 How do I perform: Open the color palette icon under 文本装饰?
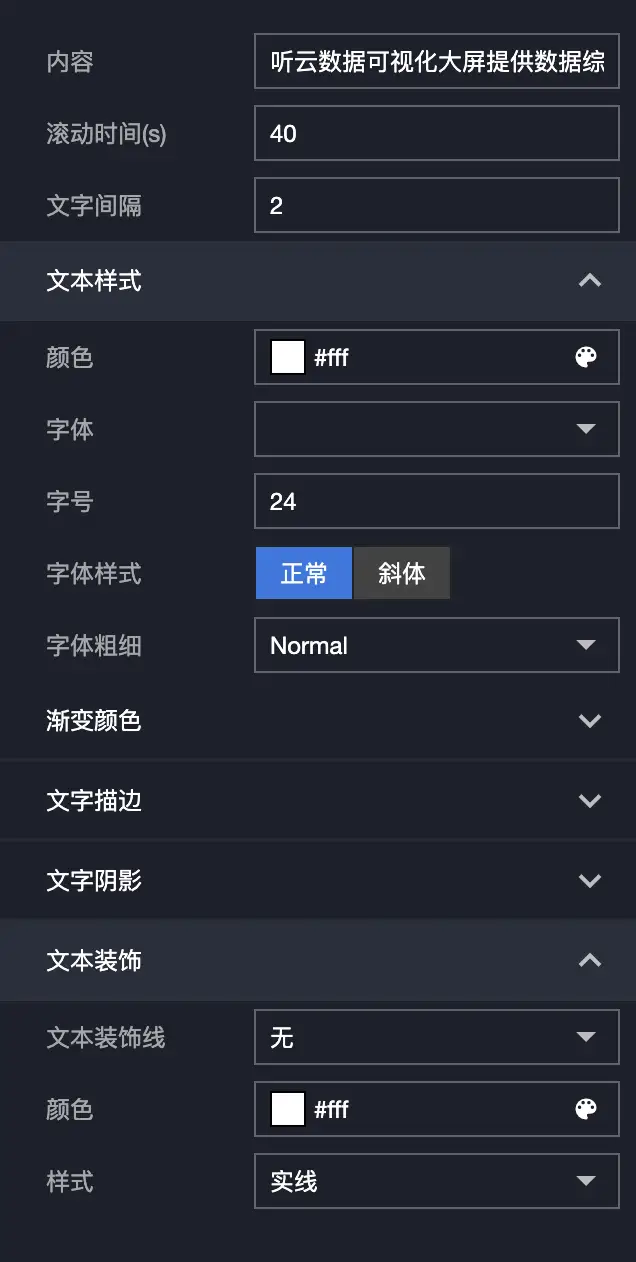586,1110
